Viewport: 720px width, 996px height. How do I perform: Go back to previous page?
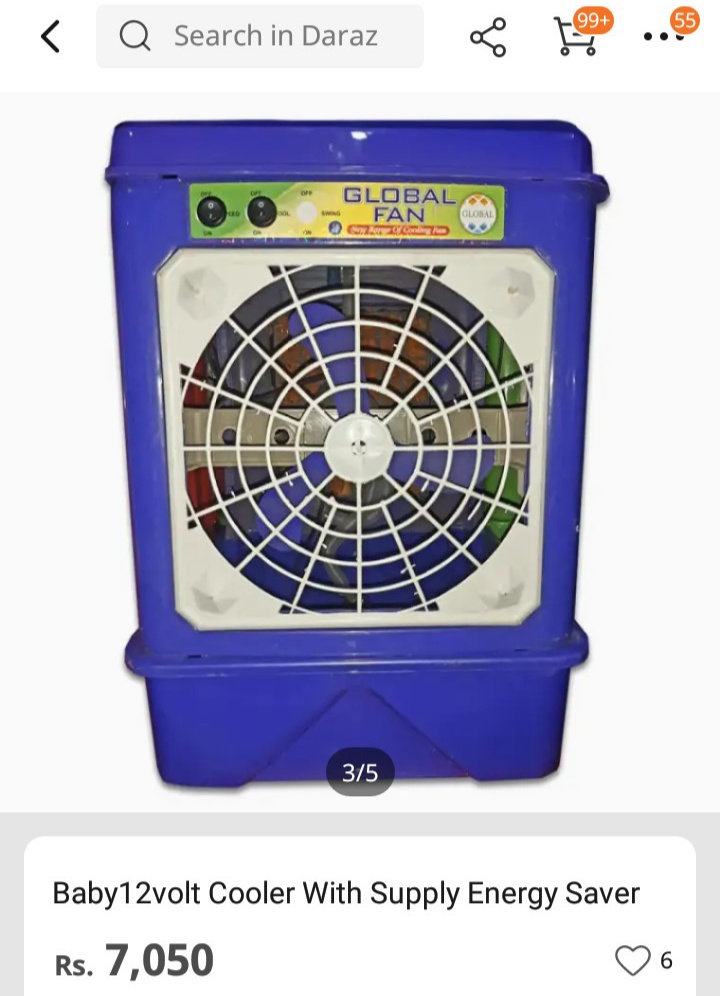(50, 37)
